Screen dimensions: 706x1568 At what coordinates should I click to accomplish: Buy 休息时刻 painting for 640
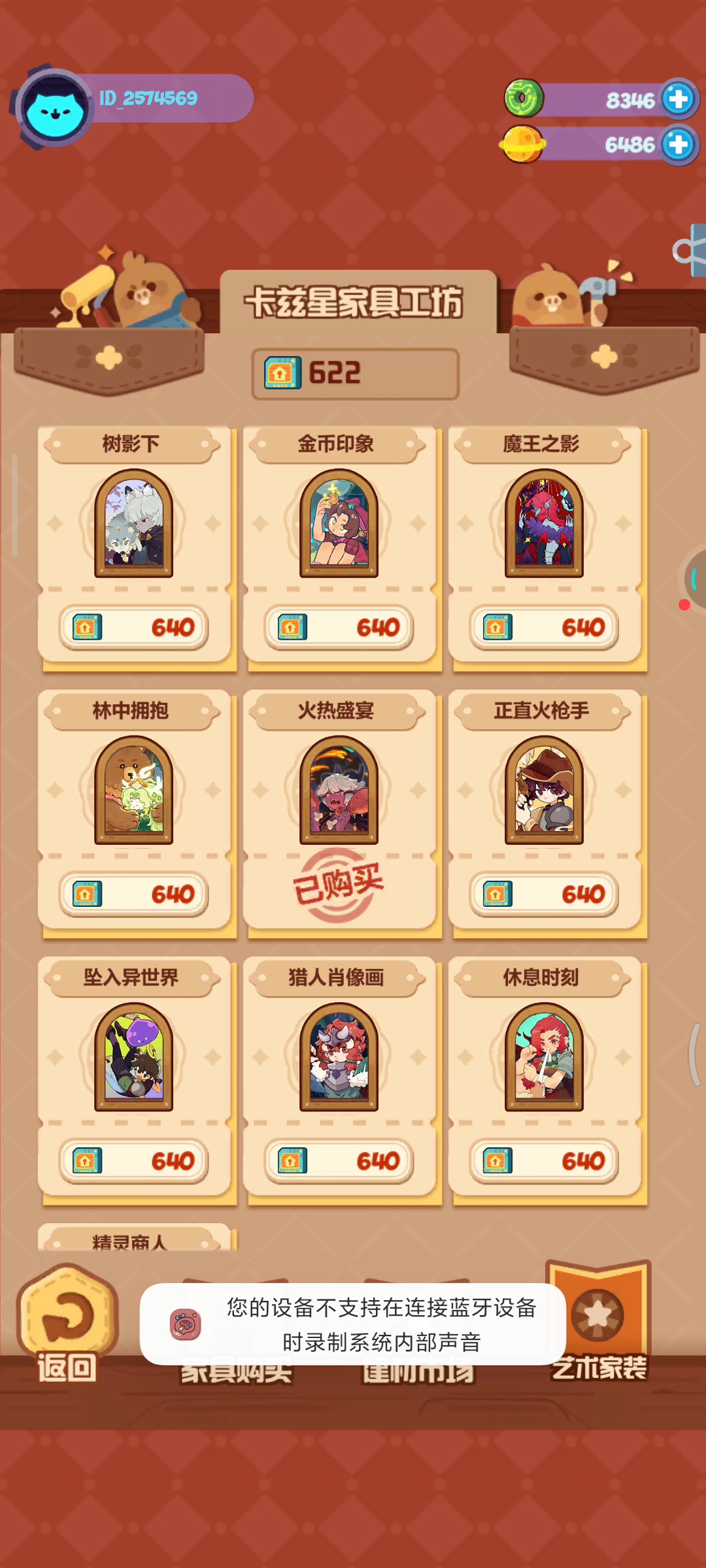(545, 1161)
